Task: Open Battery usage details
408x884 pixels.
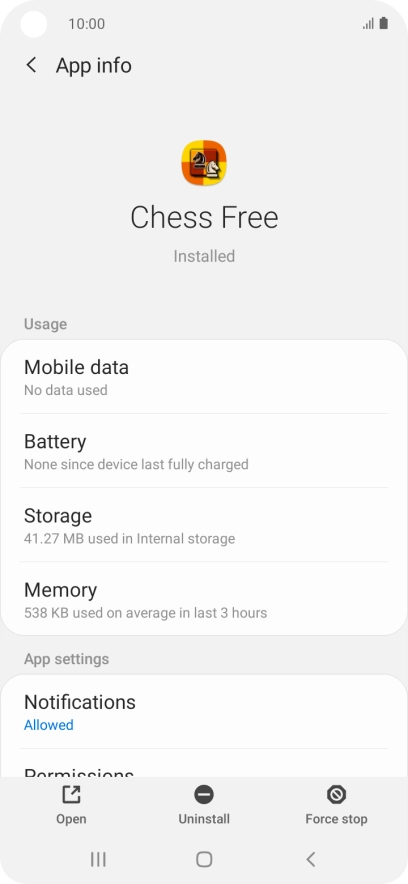Action: [x=204, y=450]
